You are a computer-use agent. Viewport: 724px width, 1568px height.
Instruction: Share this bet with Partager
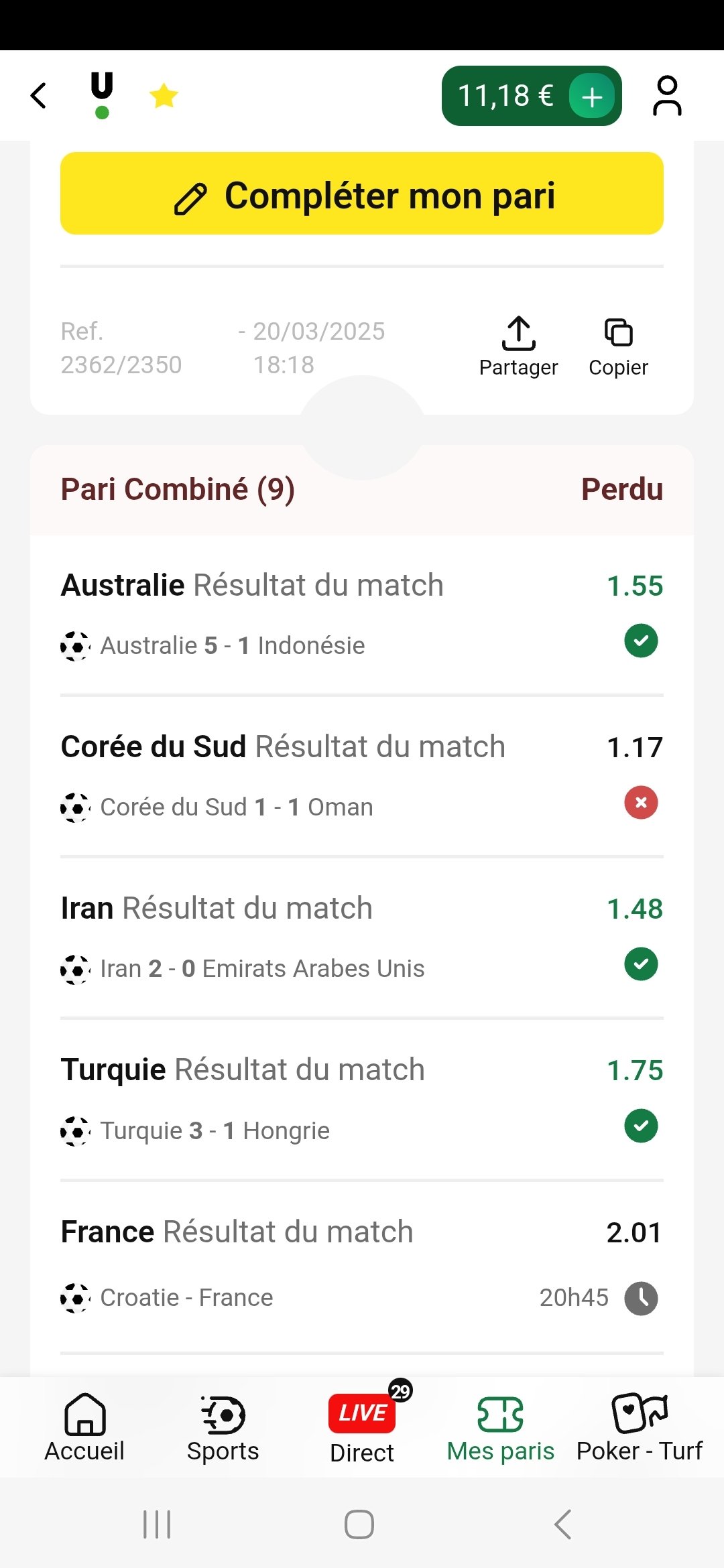point(518,346)
